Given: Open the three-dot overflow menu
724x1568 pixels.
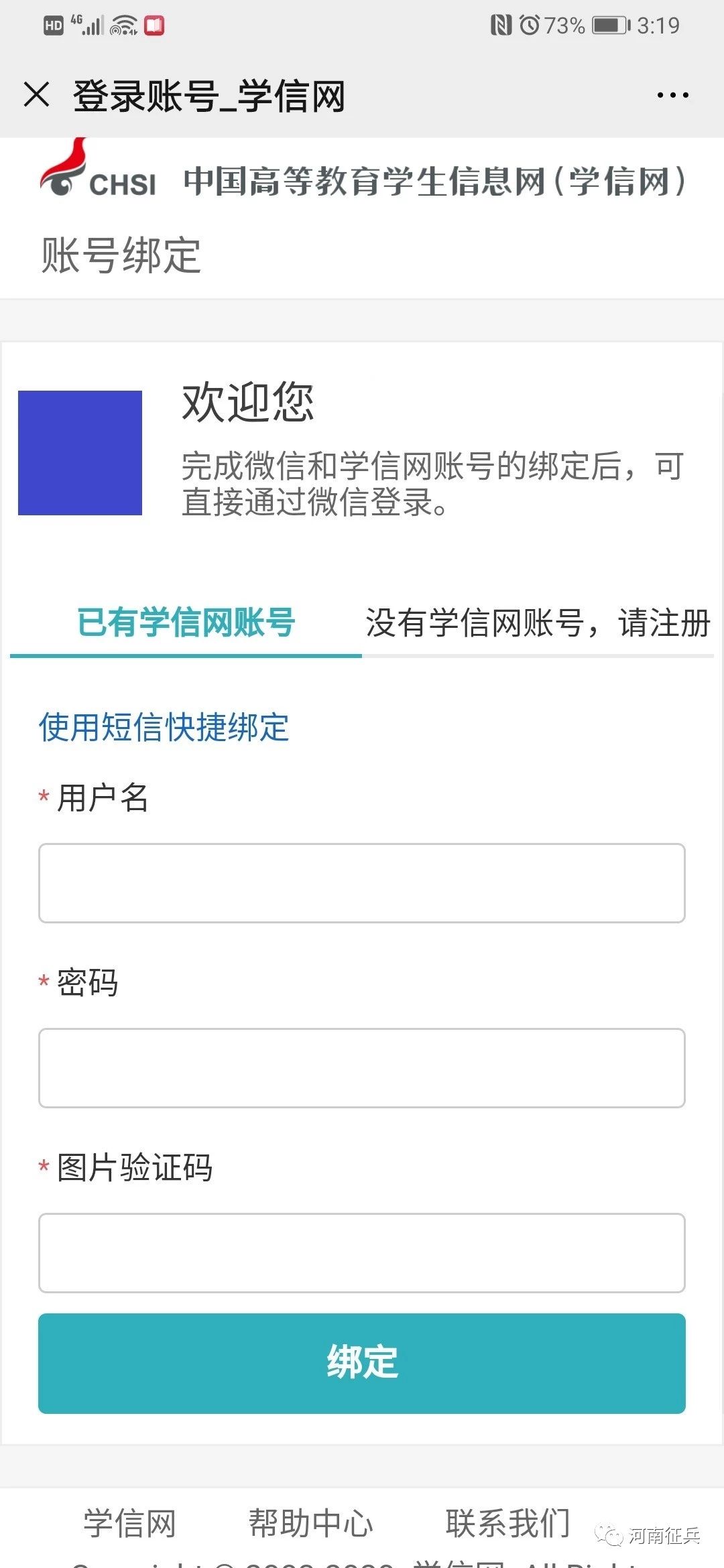Looking at the screenshot, I should click(x=672, y=95).
